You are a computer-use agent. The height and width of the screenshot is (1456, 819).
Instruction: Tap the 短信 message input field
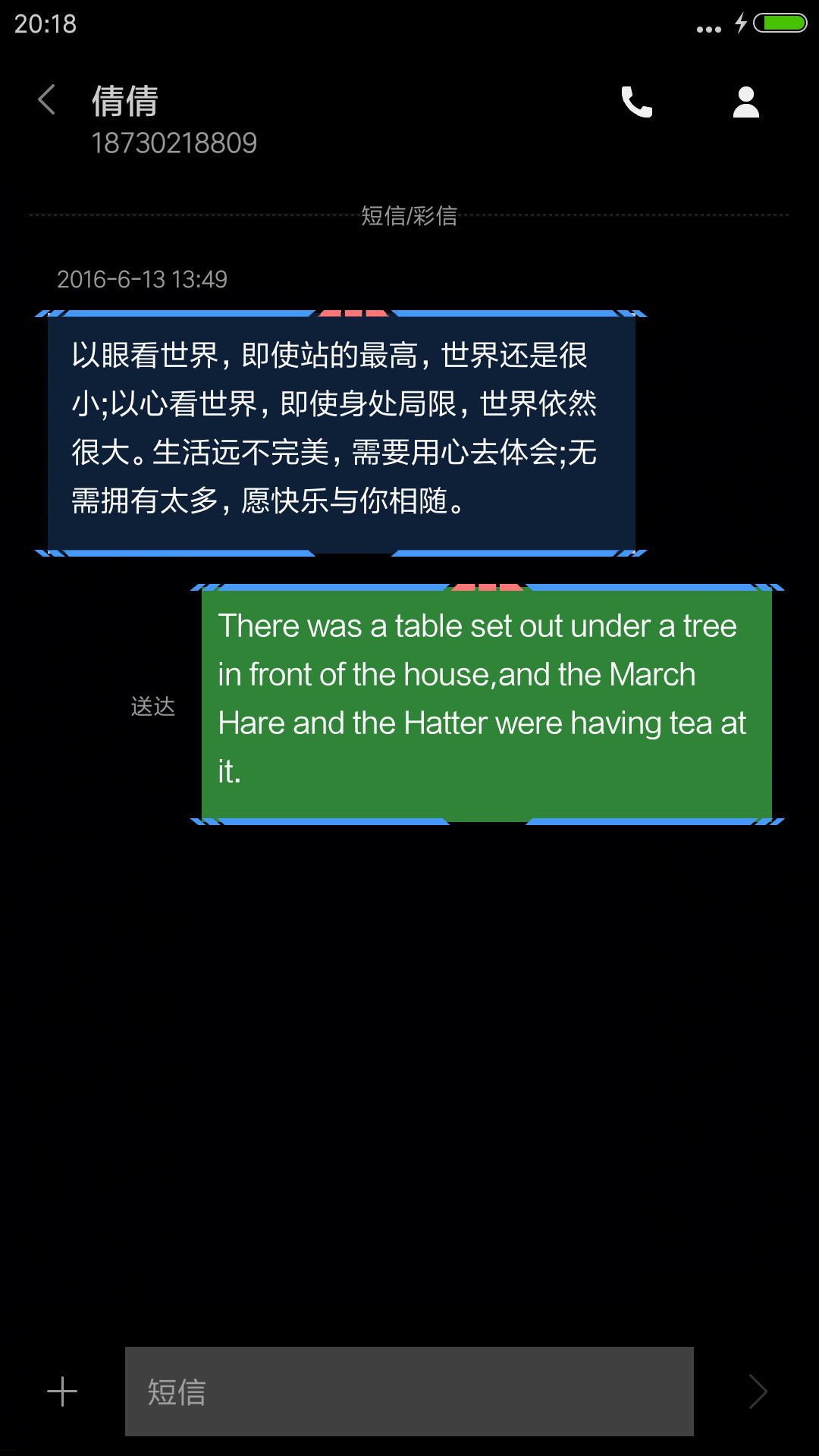pyautogui.click(x=409, y=1392)
